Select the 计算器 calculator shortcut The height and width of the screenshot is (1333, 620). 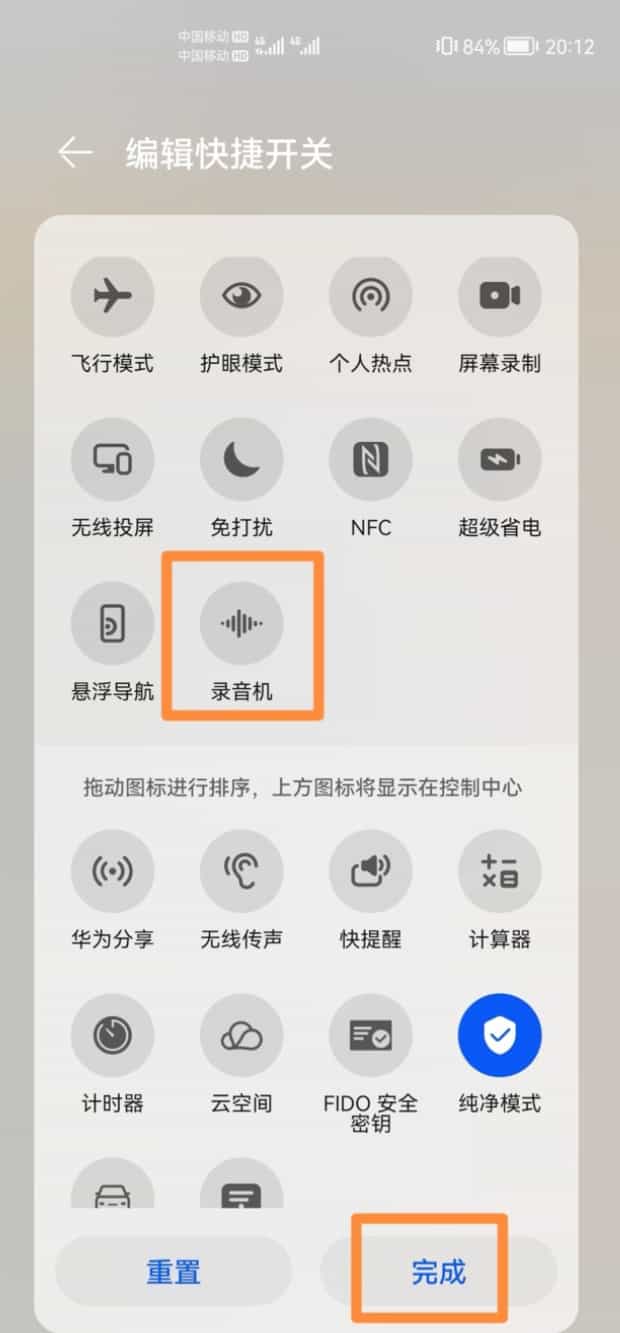[499, 872]
